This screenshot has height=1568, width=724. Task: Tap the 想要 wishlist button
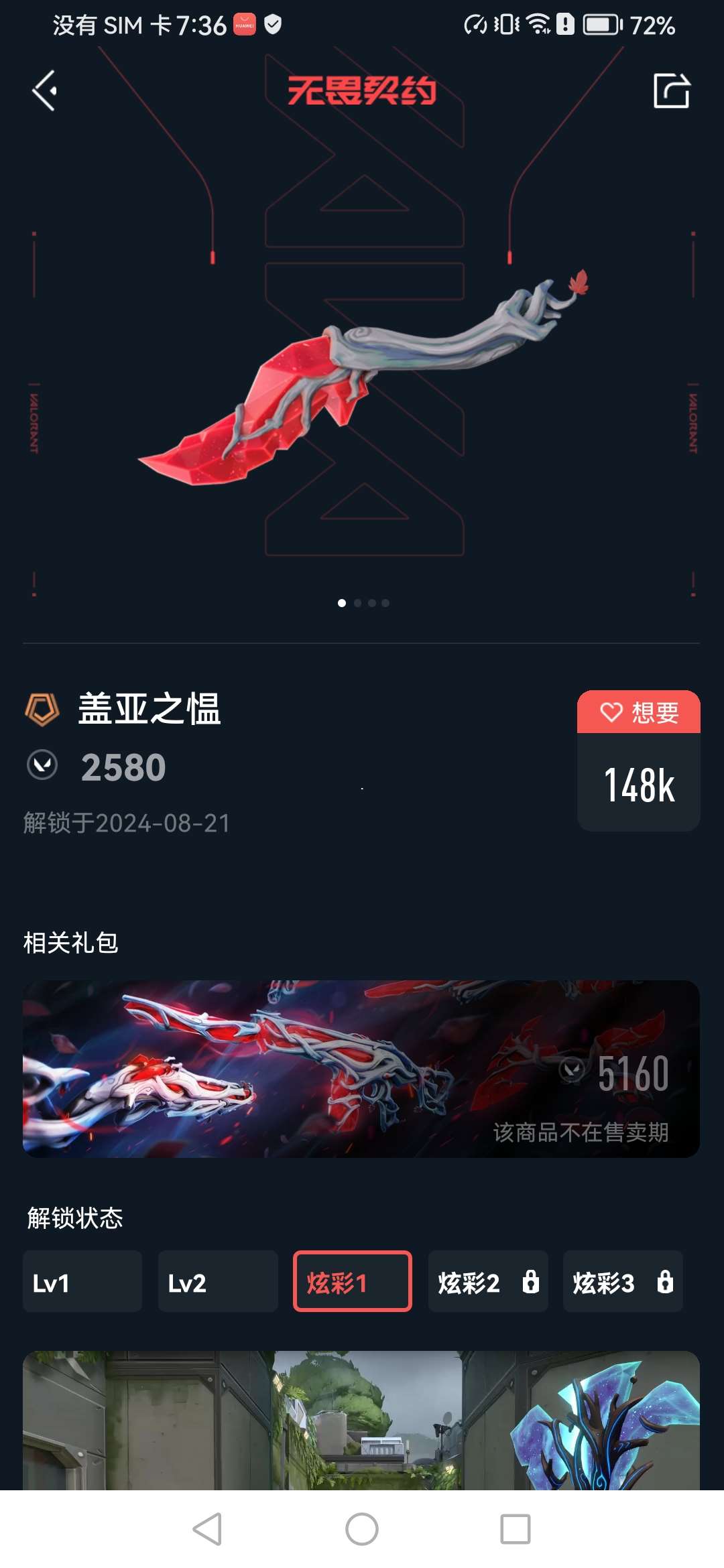click(x=639, y=712)
